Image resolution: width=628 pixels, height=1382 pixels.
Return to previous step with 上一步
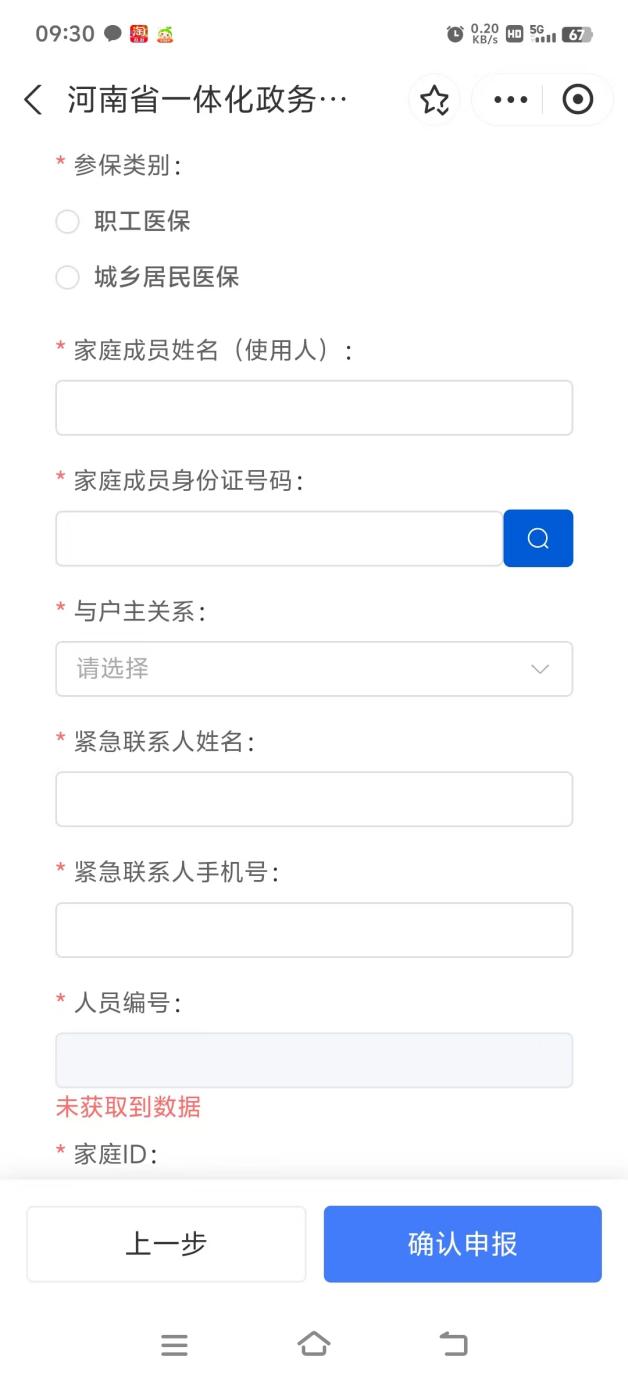point(166,1244)
